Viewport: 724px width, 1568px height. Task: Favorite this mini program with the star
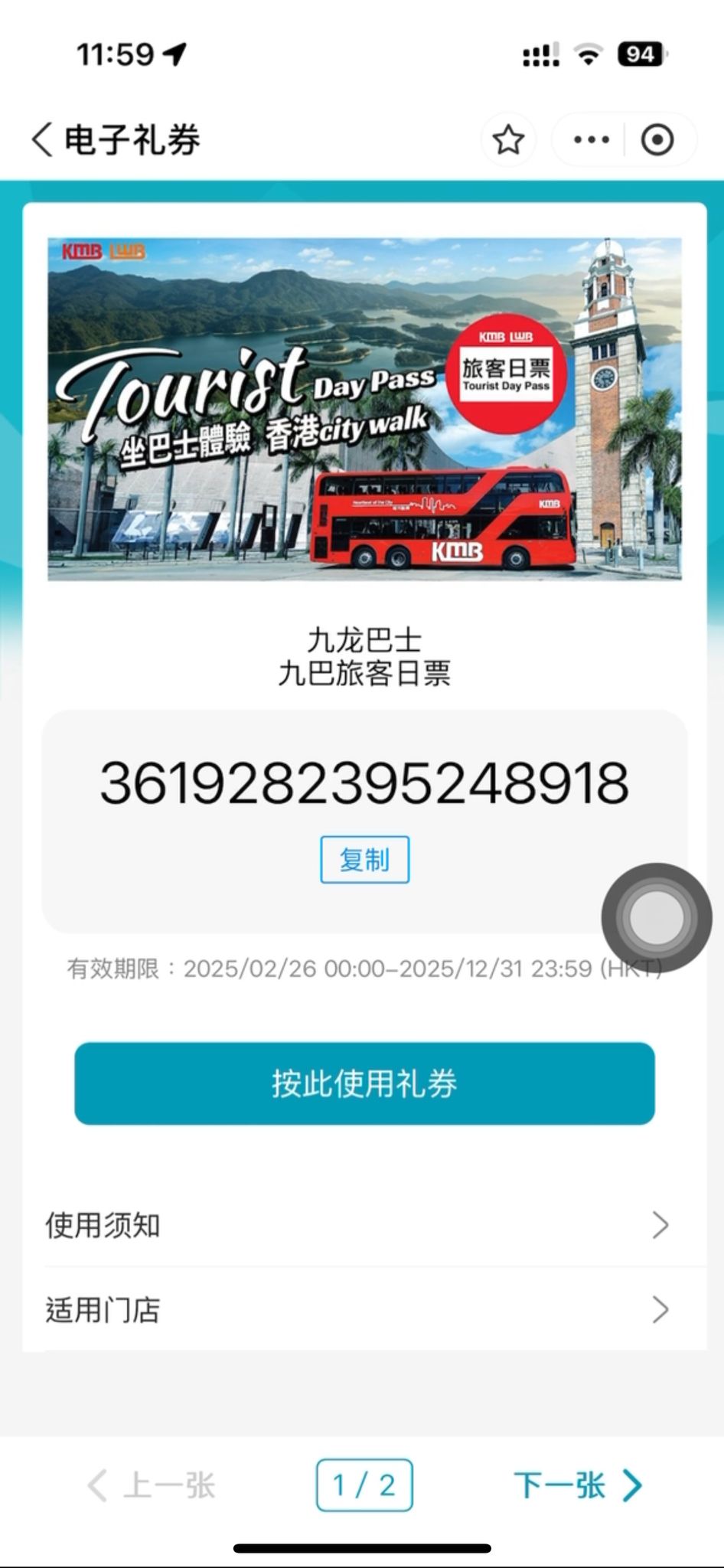[508, 140]
